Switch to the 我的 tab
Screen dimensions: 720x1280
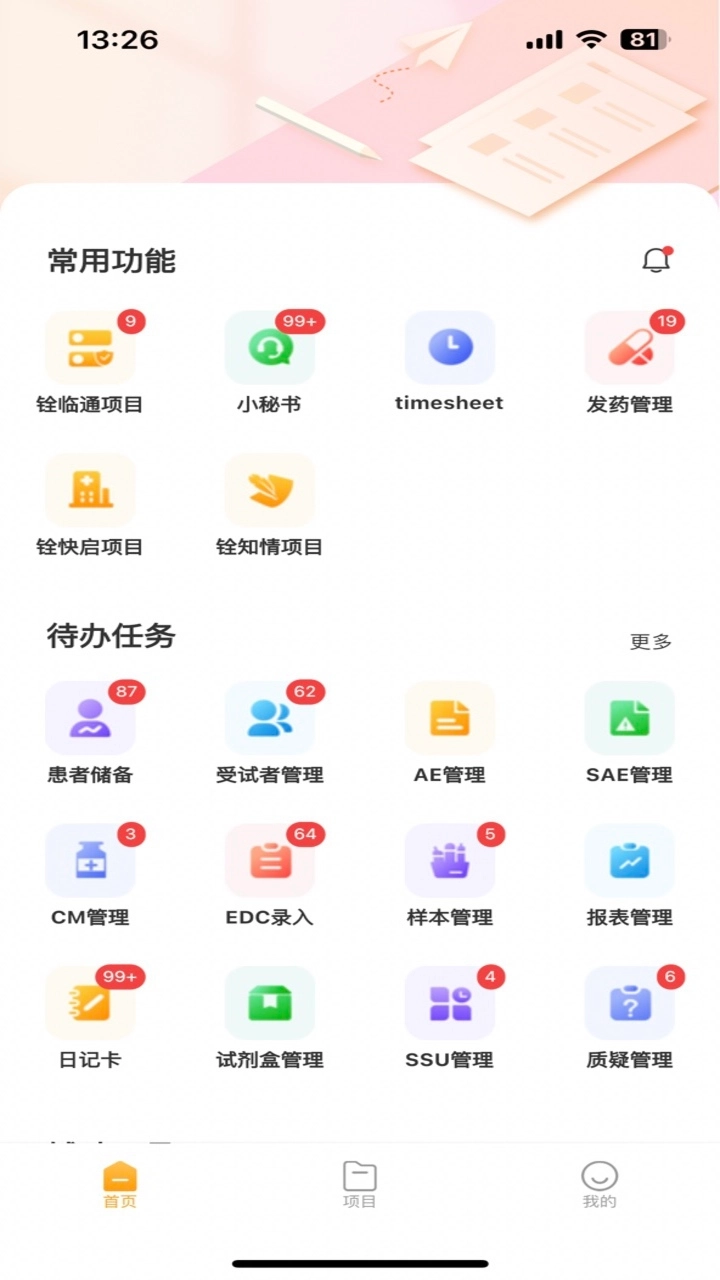click(597, 1180)
